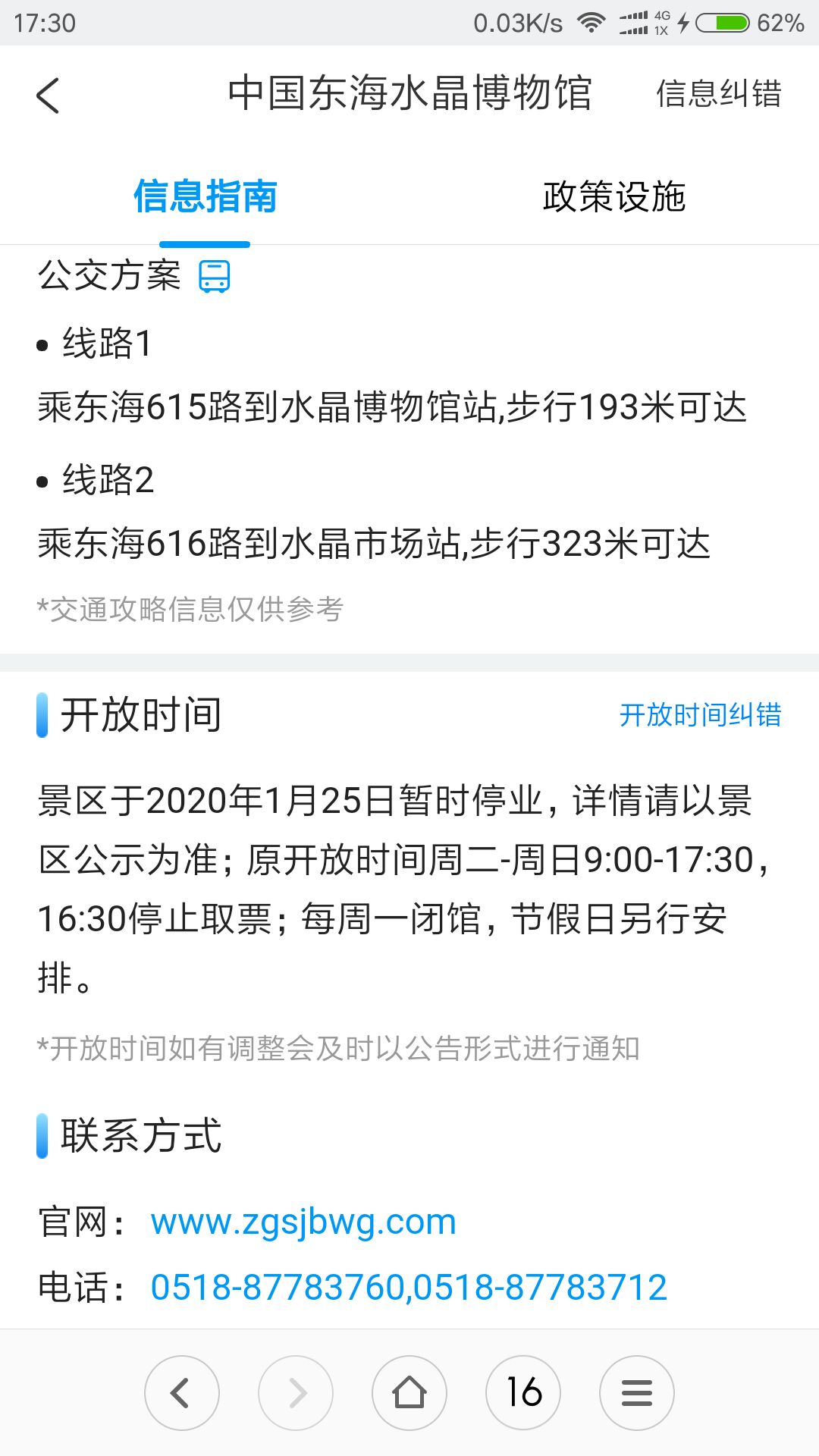Call the museum phone number 0518-87783760

point(279,1288)
